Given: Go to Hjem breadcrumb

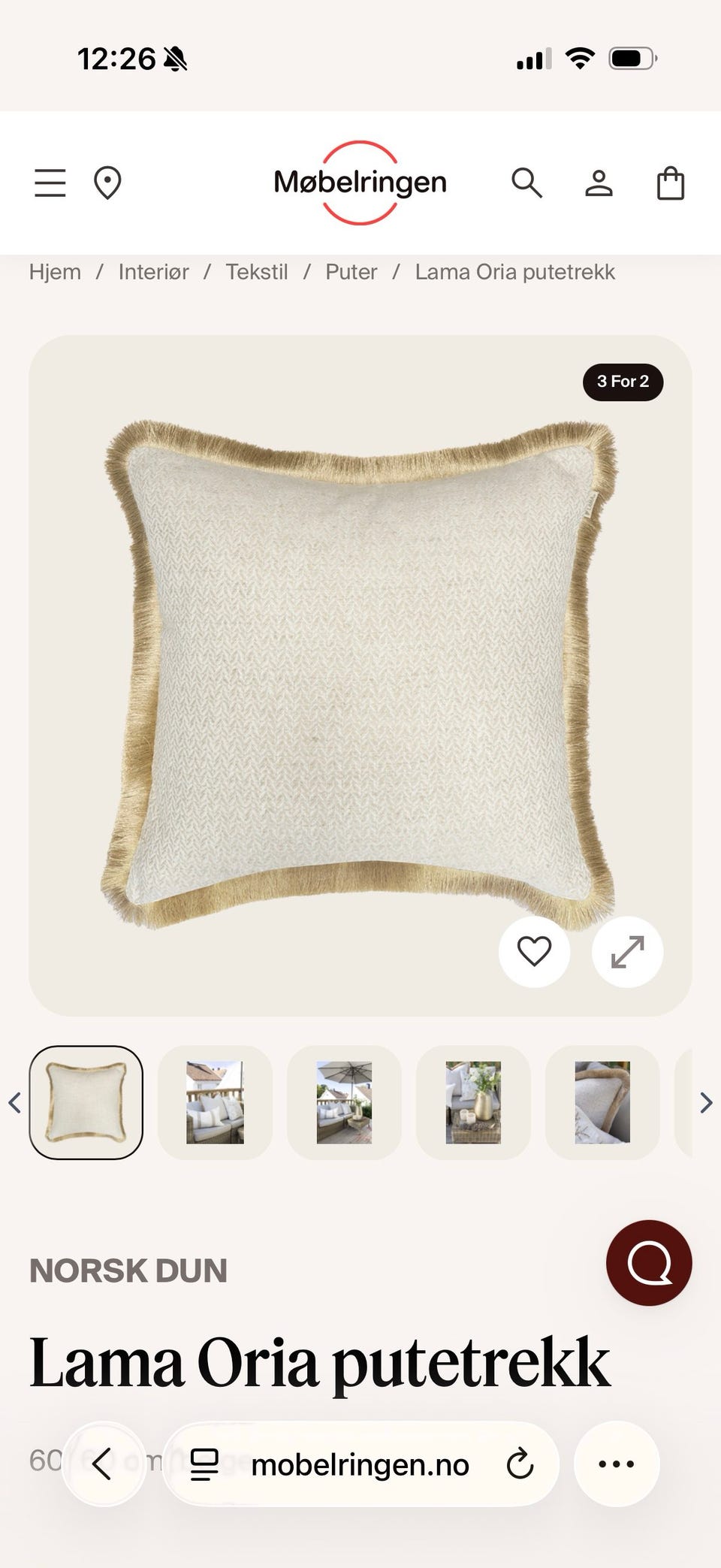Looking at the screenshot, I should [55, 272].
